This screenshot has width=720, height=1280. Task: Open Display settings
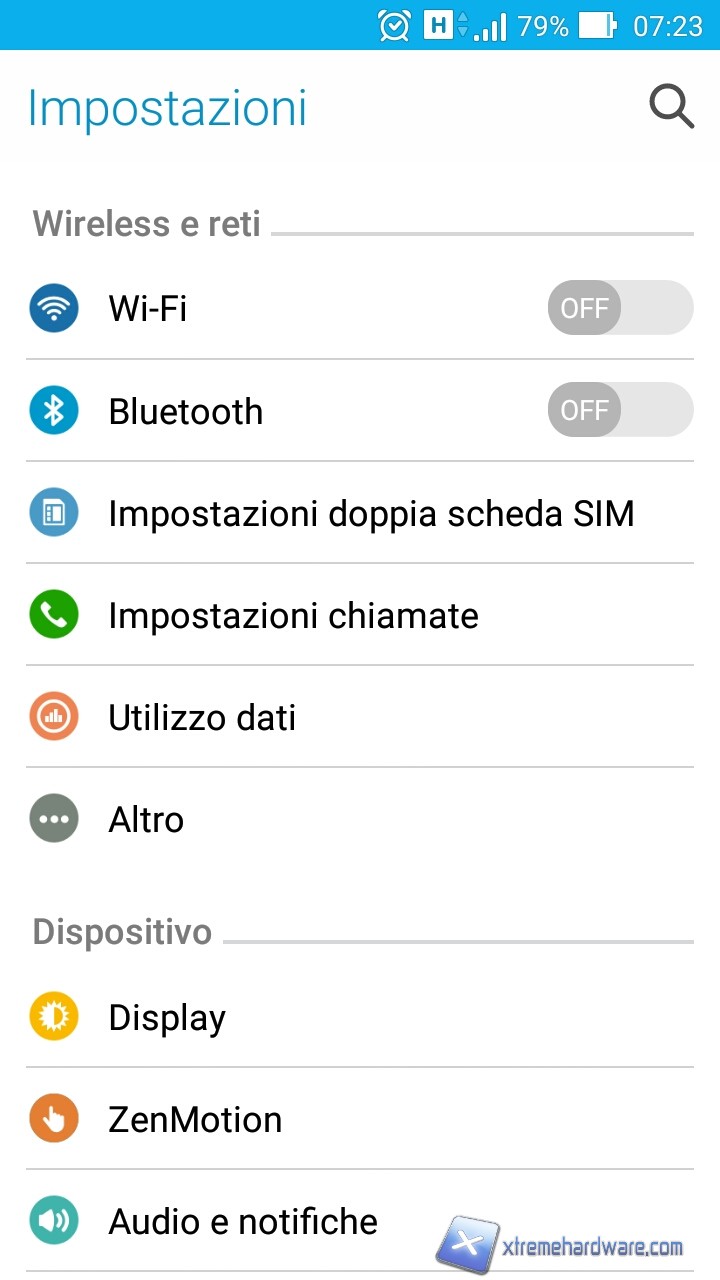[167, 1018]
